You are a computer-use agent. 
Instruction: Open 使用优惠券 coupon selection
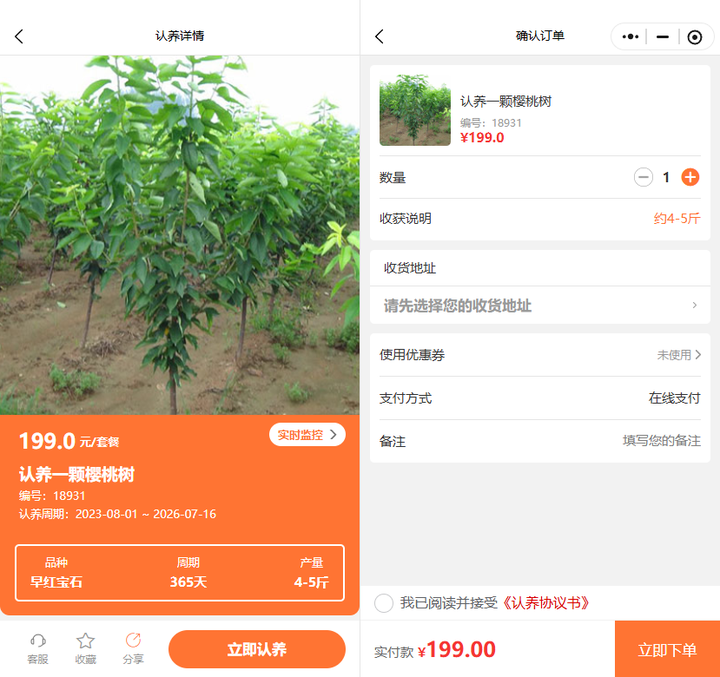(x=540, y=354)
